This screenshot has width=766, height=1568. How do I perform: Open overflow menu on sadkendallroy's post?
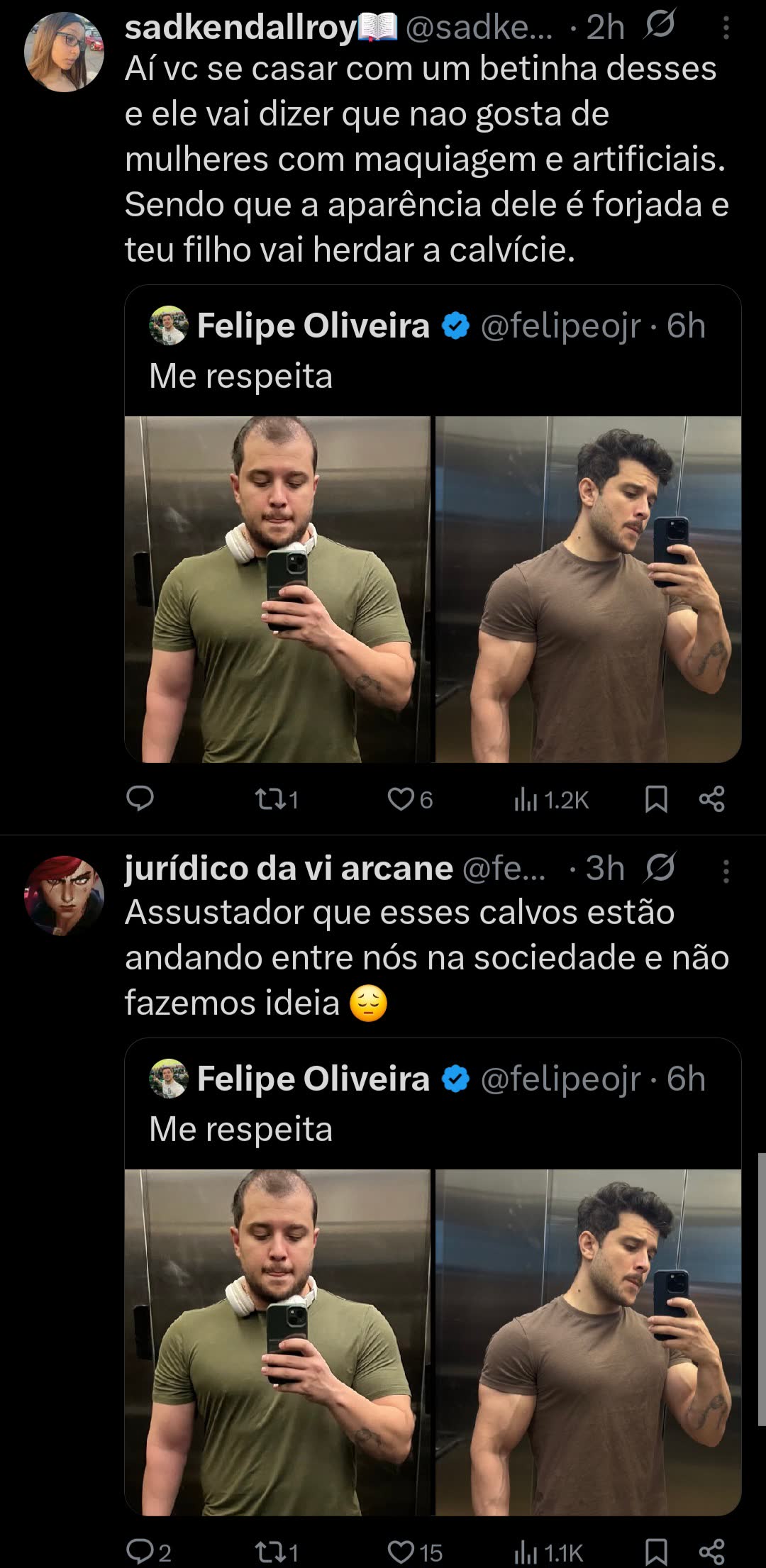tap(726, 28)
